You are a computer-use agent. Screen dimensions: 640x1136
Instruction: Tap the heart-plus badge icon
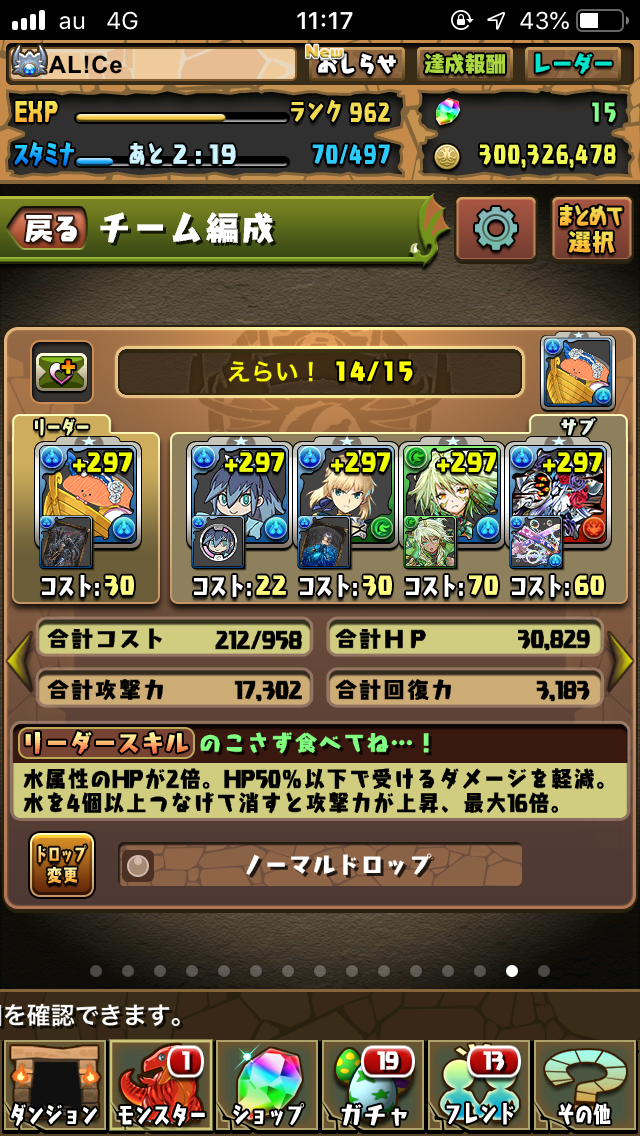click(62, 372)
